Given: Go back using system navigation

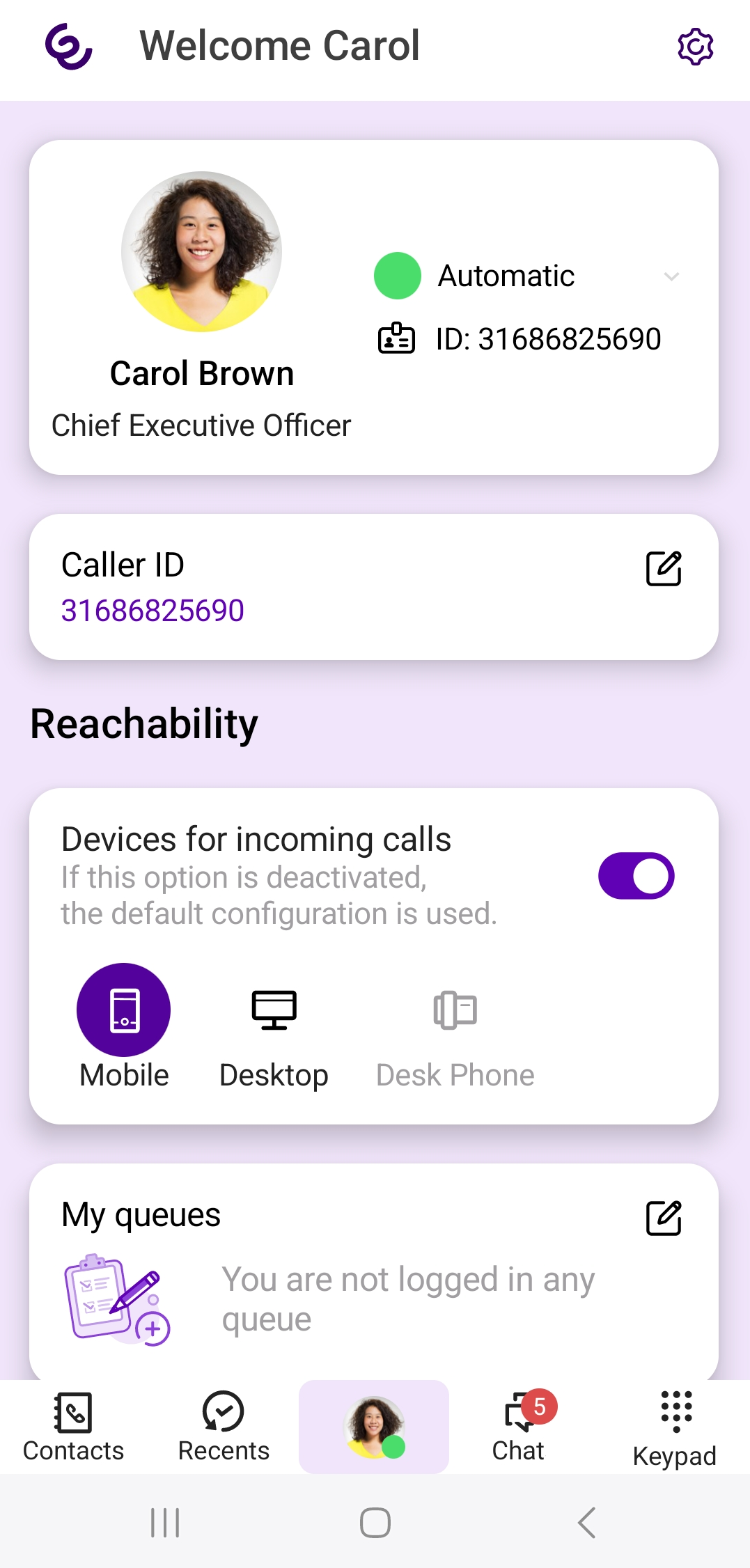Looking at the screenshot, I should (587, 1523).
